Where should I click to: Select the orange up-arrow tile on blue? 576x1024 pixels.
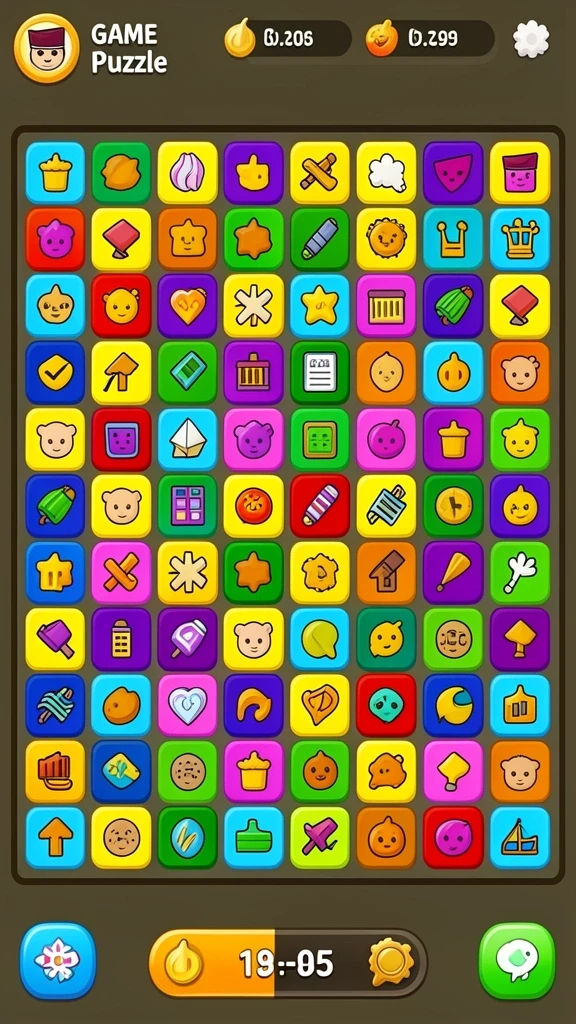56,837
